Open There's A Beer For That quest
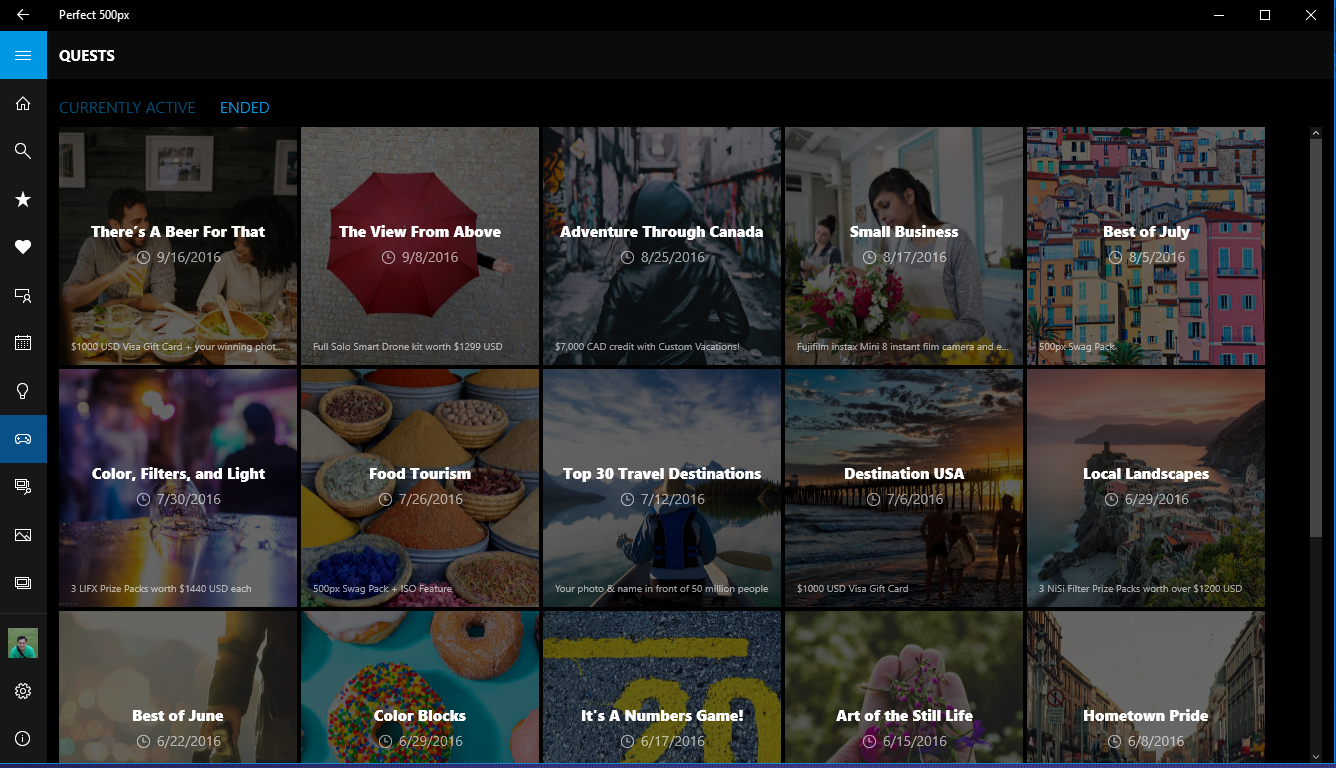The image size is (1336, 768). 178,246
